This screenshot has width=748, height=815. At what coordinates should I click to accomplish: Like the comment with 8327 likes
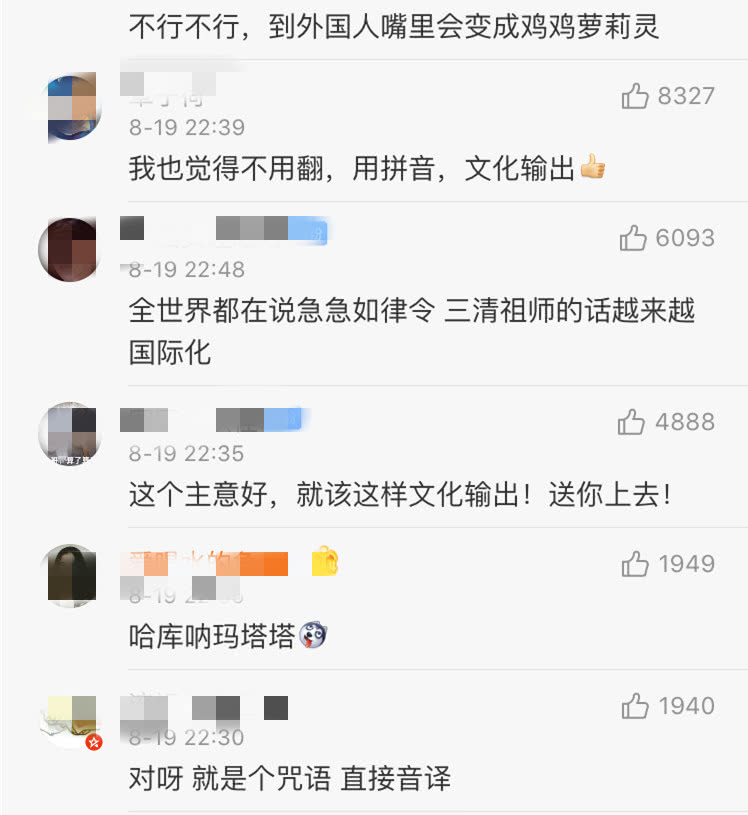pos(634,96)
